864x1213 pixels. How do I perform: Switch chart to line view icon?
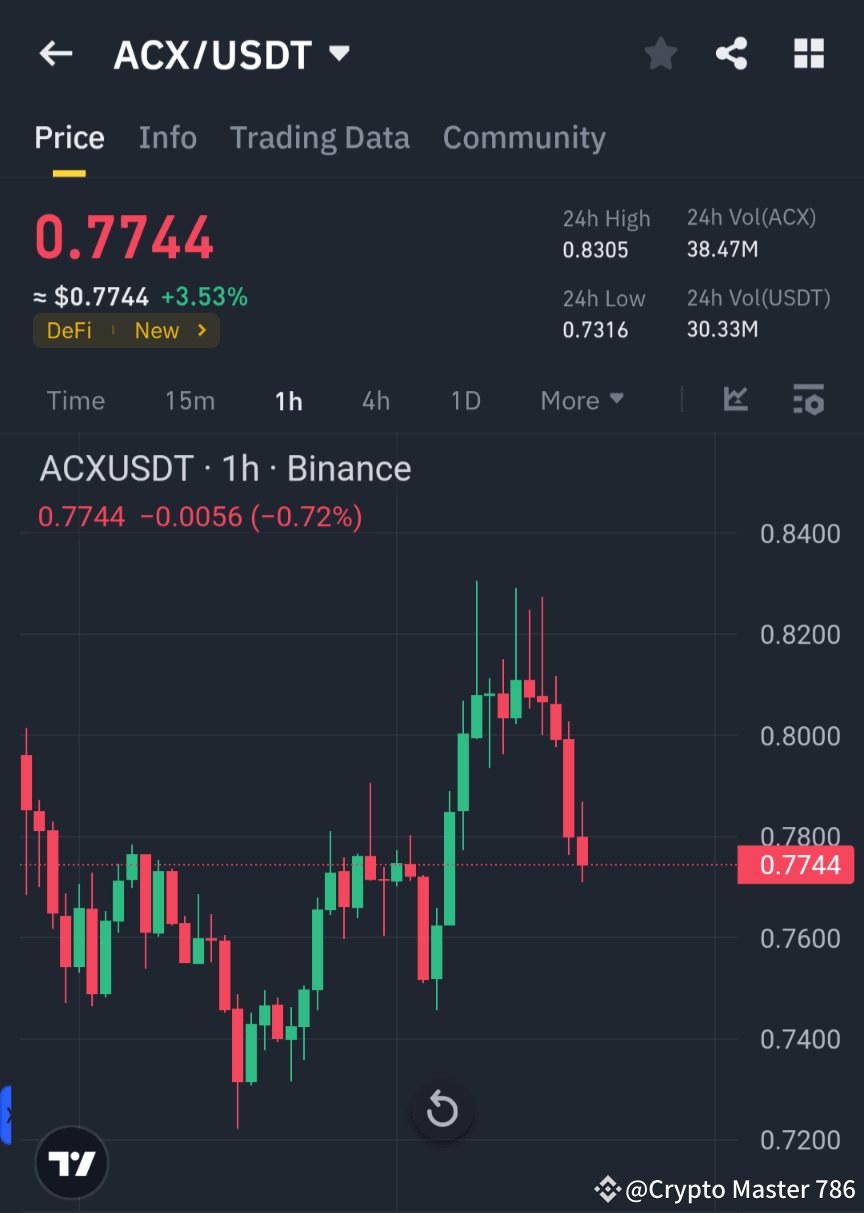tap(736, 400)
